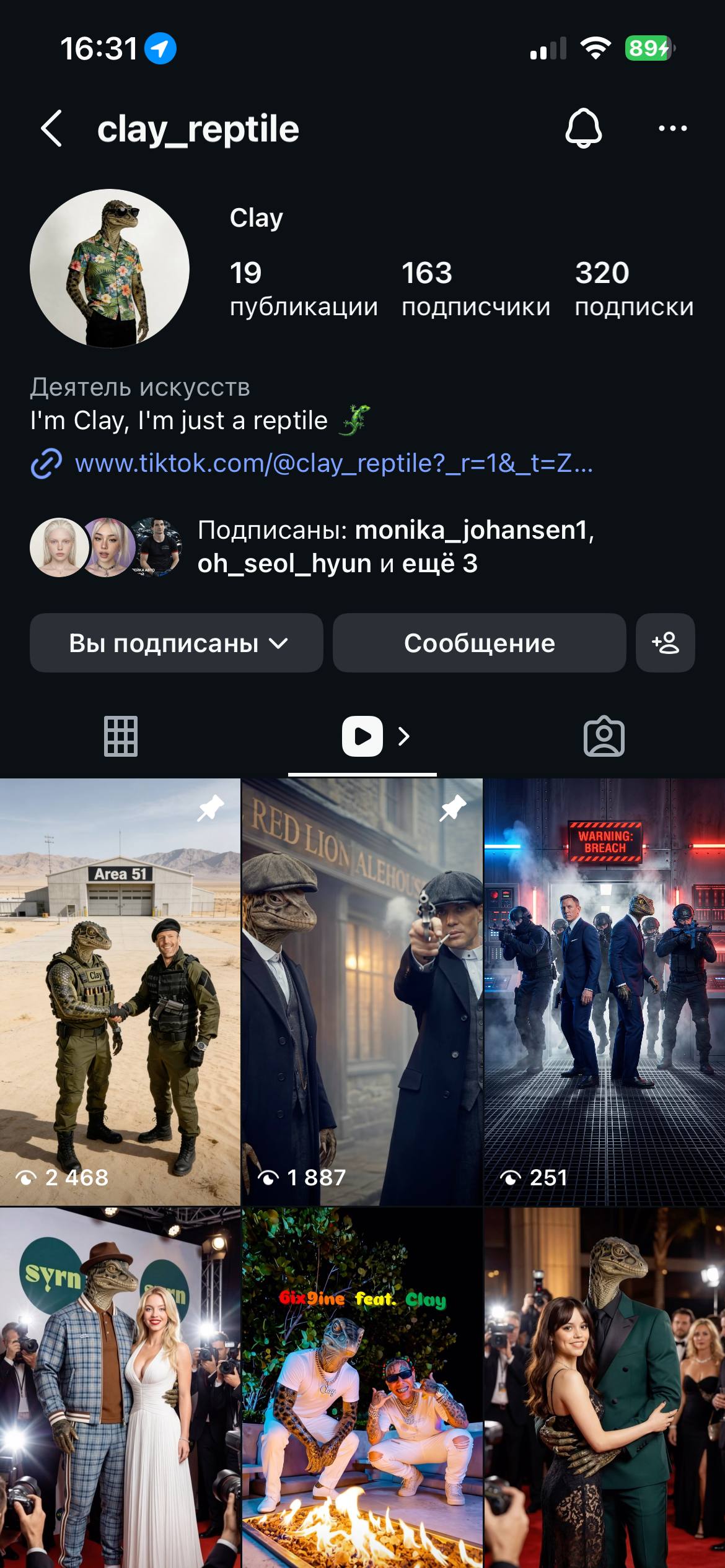
Task: View Clay's profile picture
Action: click(110, 268)
